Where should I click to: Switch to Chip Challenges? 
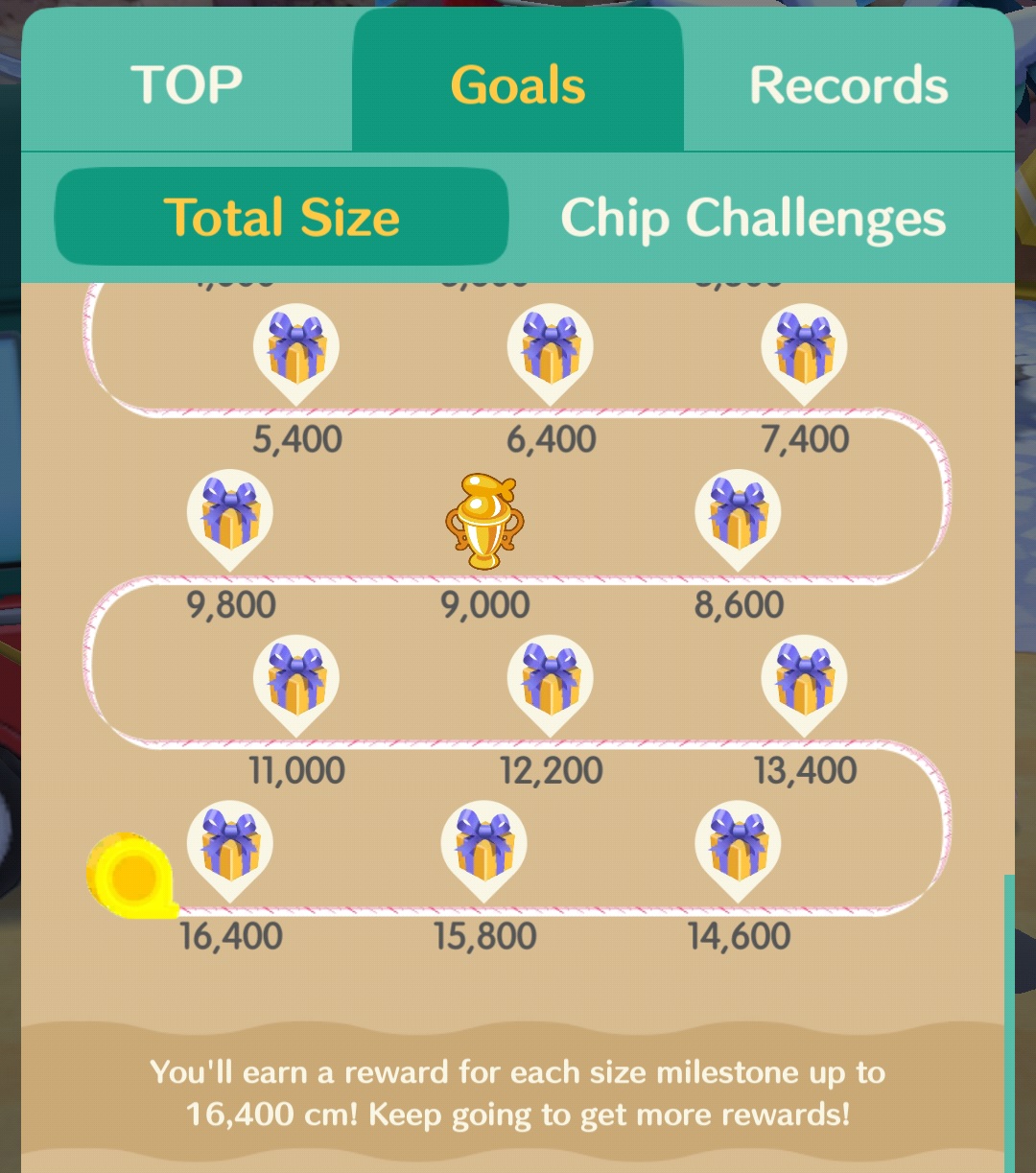pos(753,217)
